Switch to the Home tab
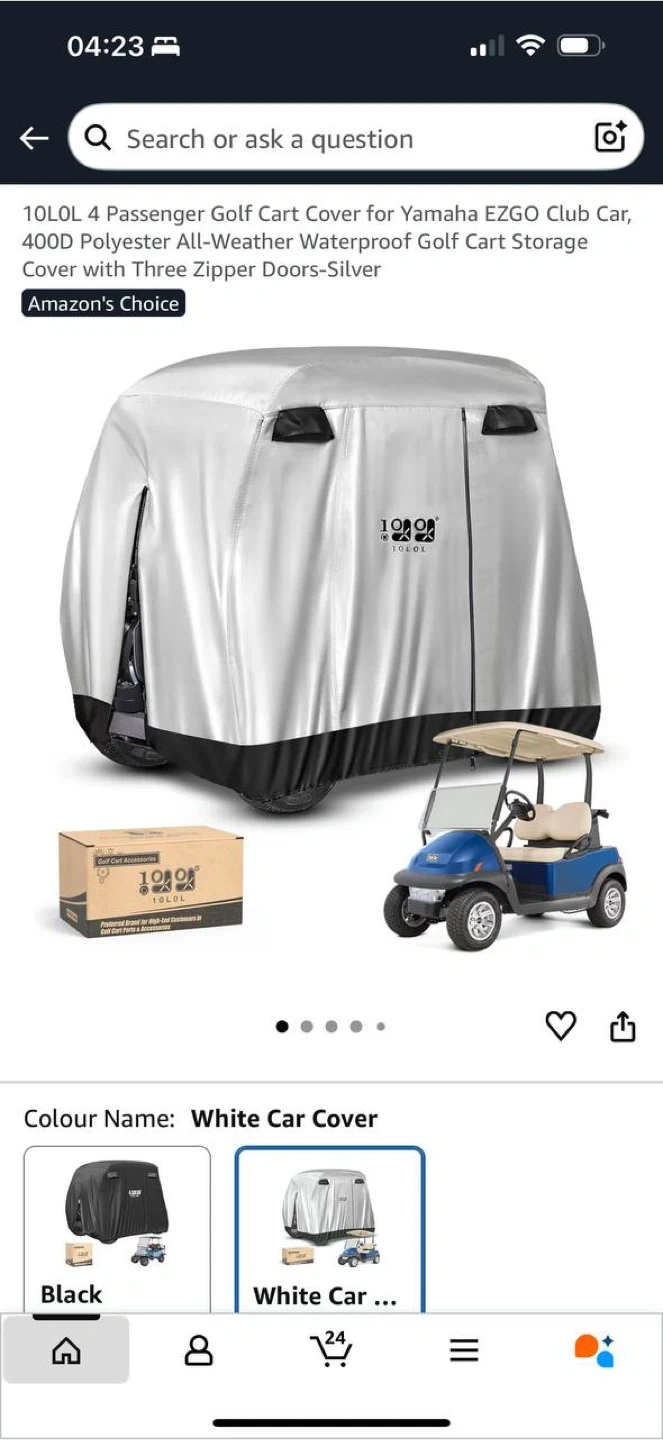663x1440 pixels. pyautogui.click(x=66, y=1351)
